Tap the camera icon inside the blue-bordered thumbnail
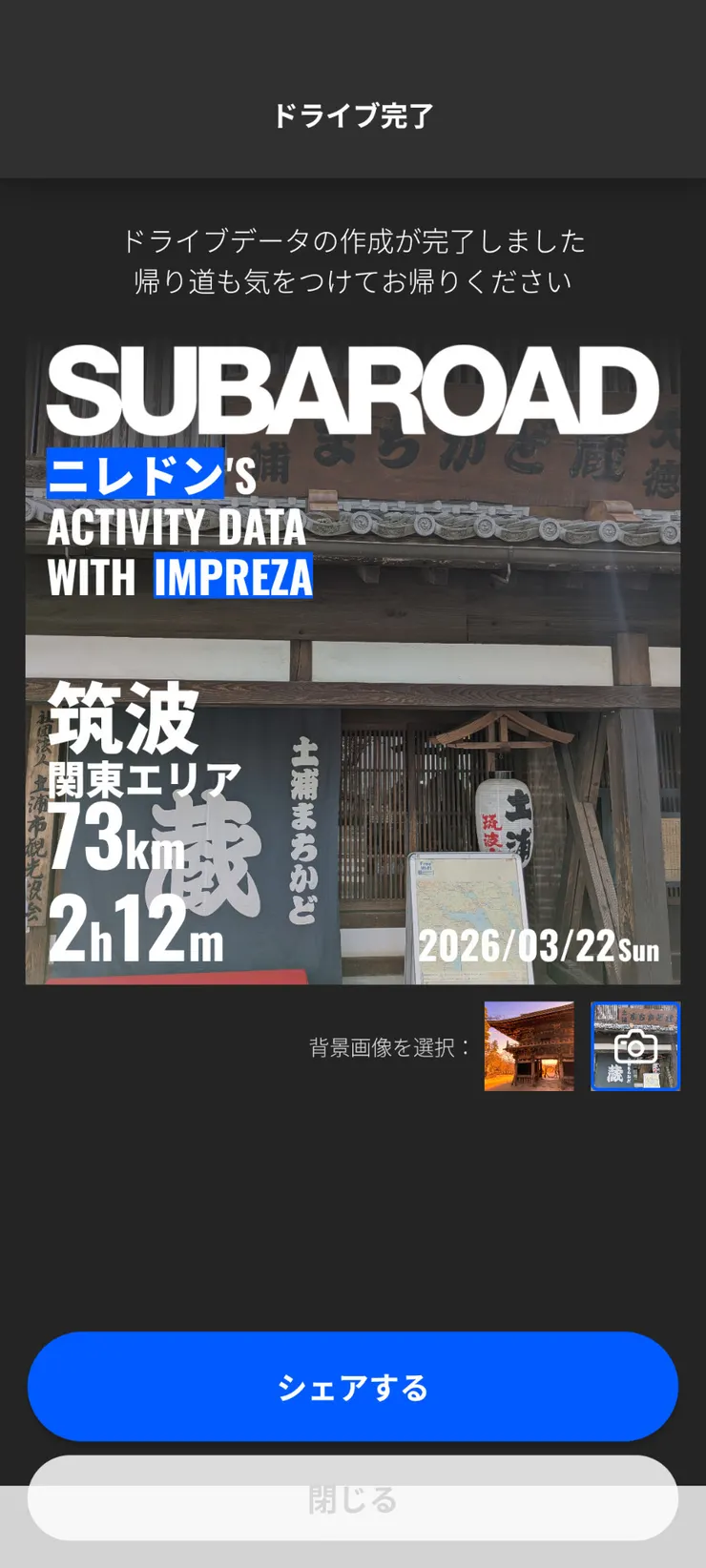 (x=634, y=1046)
